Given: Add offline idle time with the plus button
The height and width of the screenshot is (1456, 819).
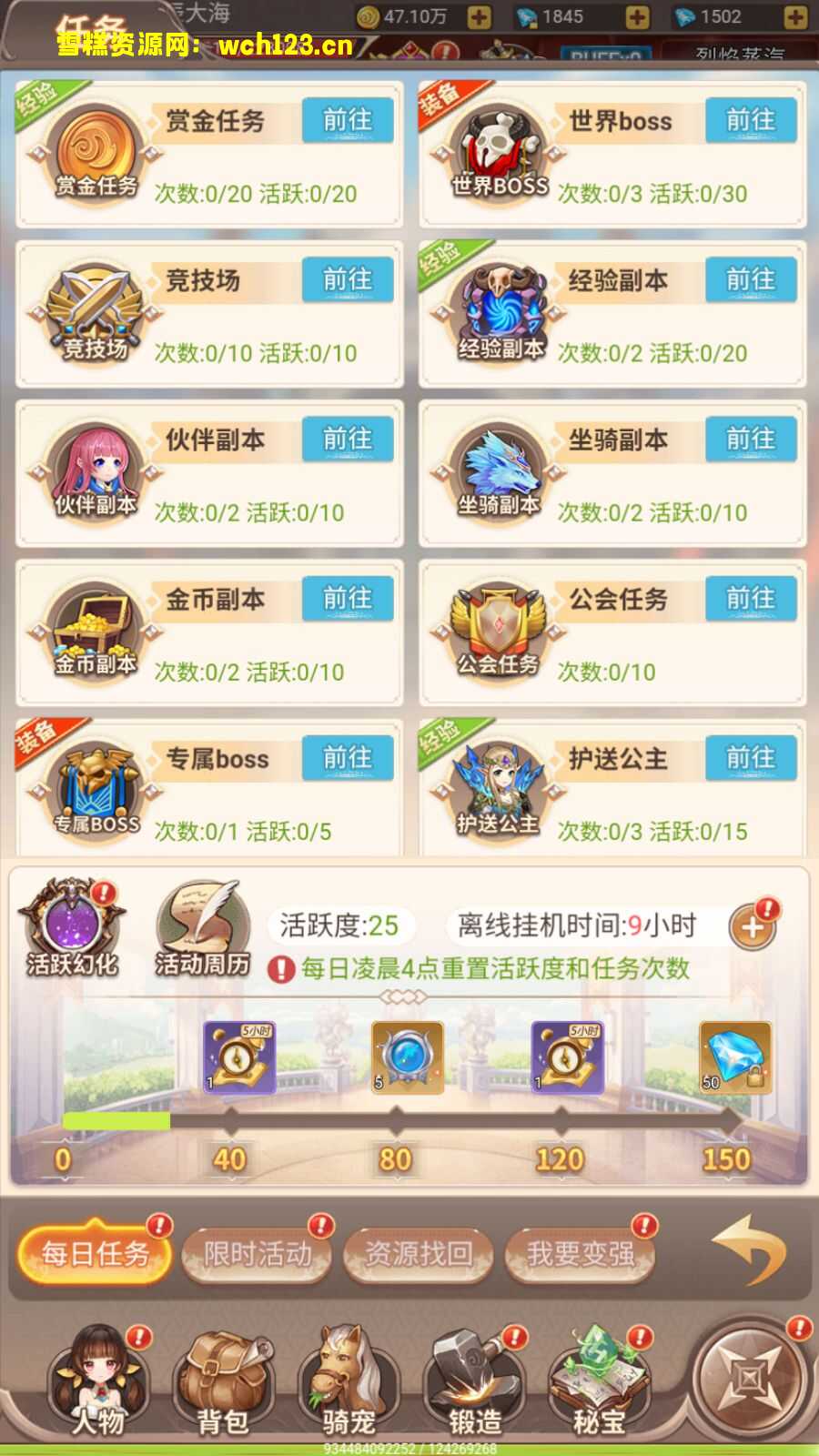Looking at the screenshot, I should coord(753,928).
